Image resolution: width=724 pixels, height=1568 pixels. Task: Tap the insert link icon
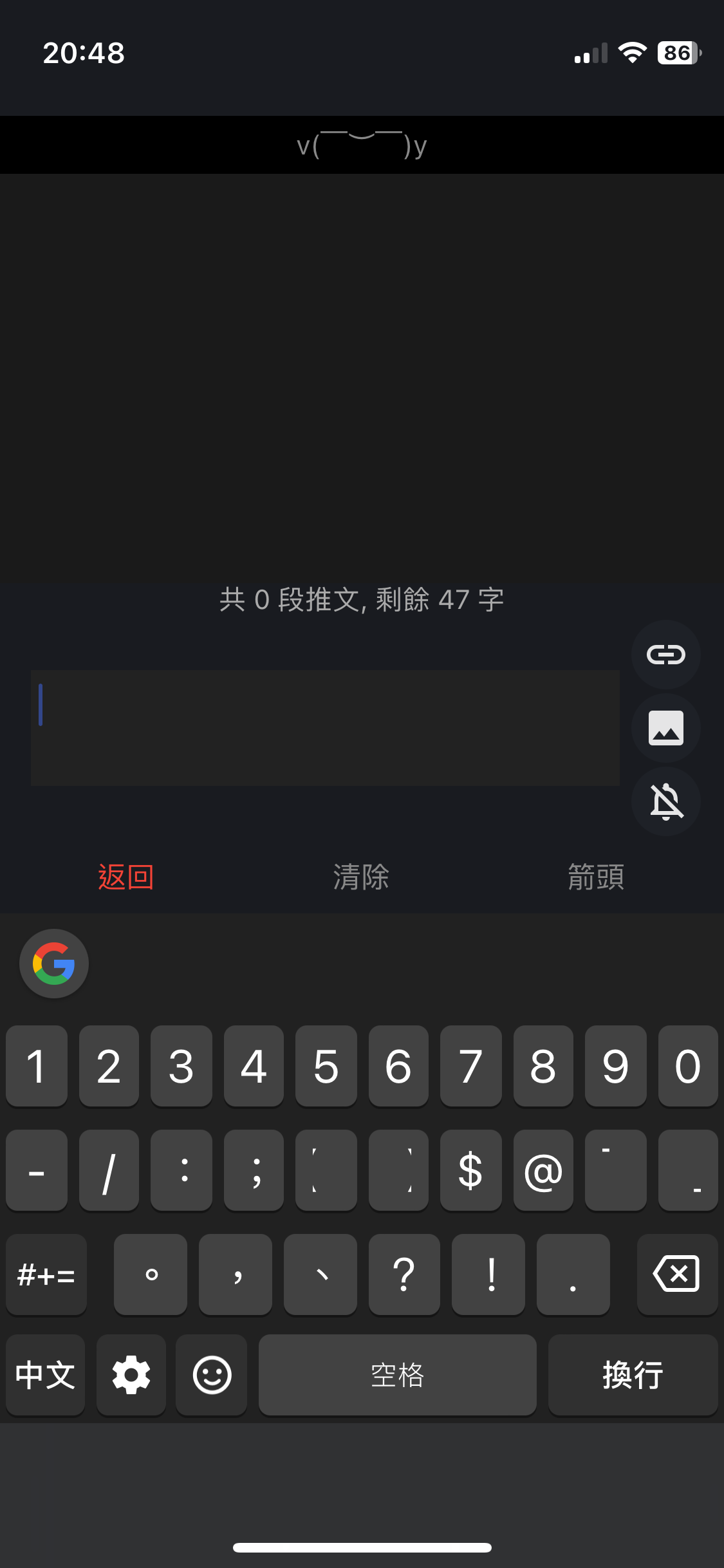coord(665,655)
